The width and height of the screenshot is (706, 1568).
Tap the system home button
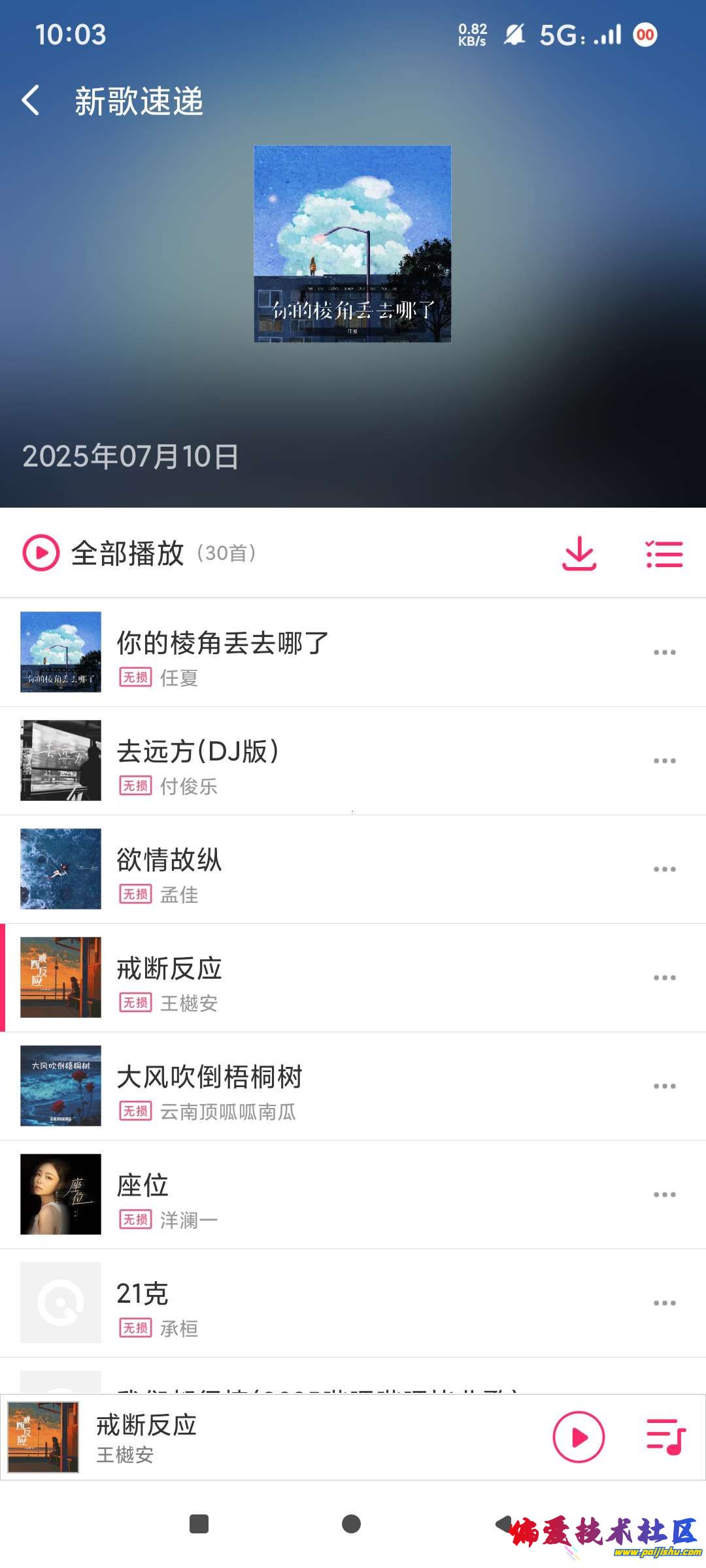[x=351, y=1524]
